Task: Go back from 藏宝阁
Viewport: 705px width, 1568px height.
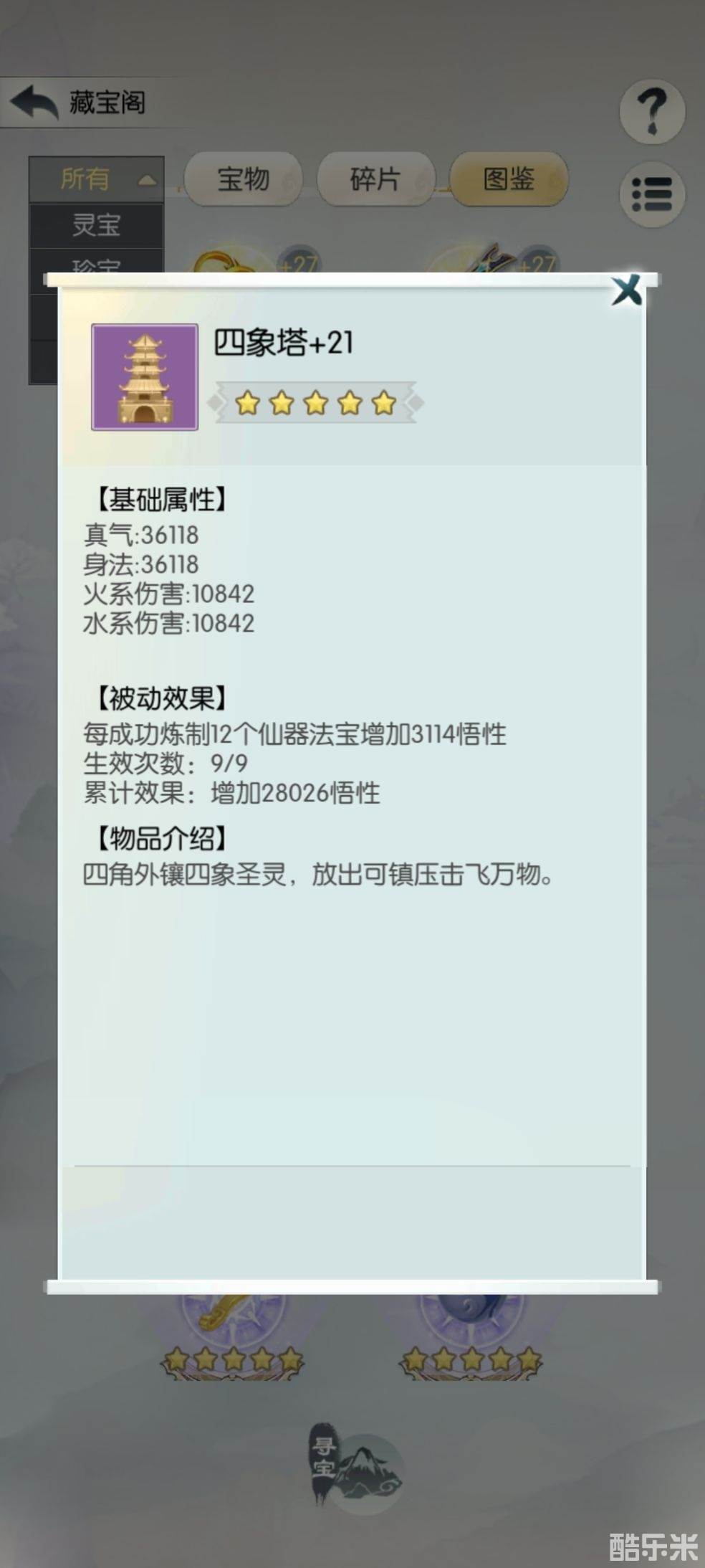Action: coord(34,103)
